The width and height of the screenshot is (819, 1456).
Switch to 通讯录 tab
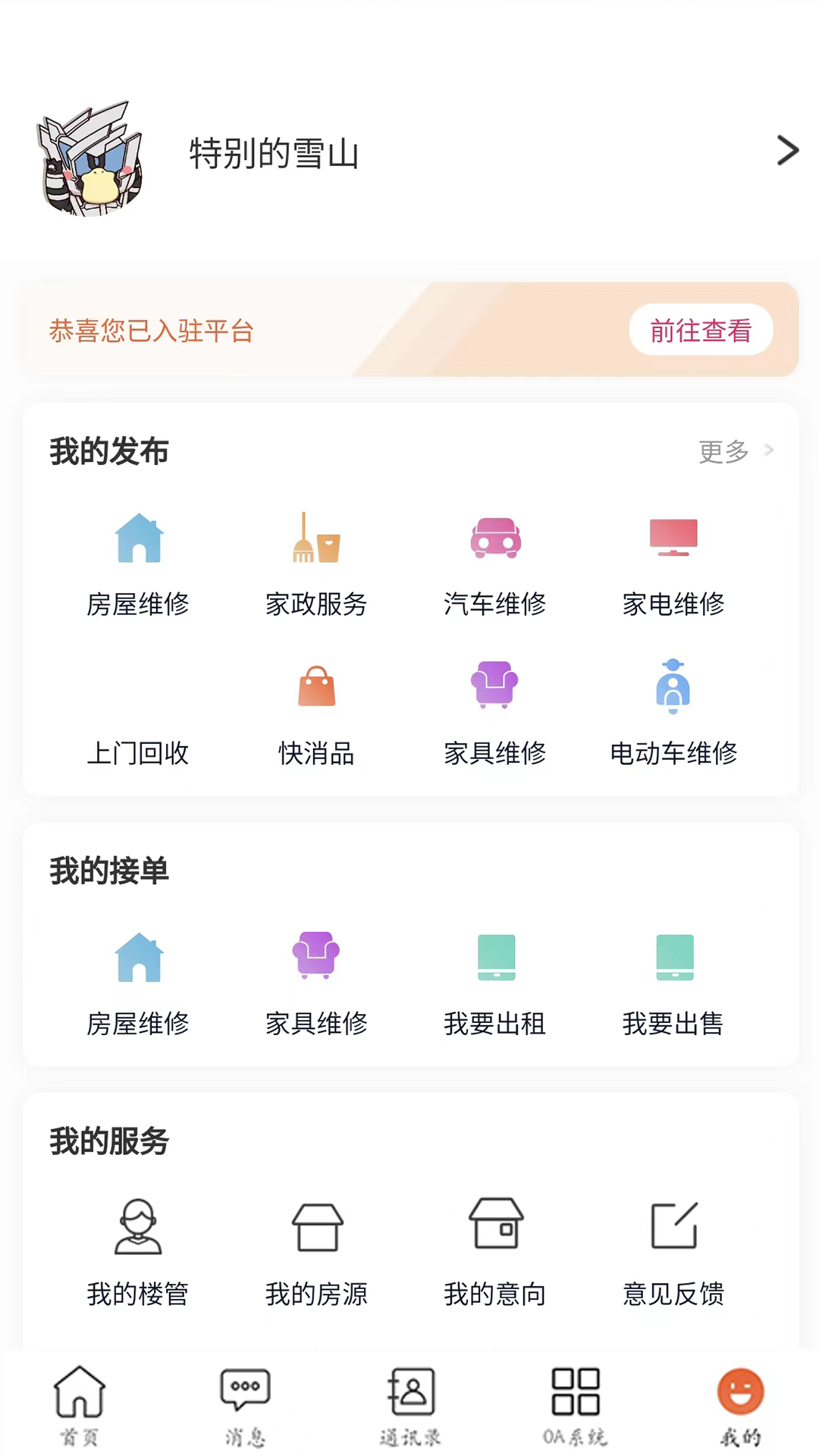coord(410,1404)
